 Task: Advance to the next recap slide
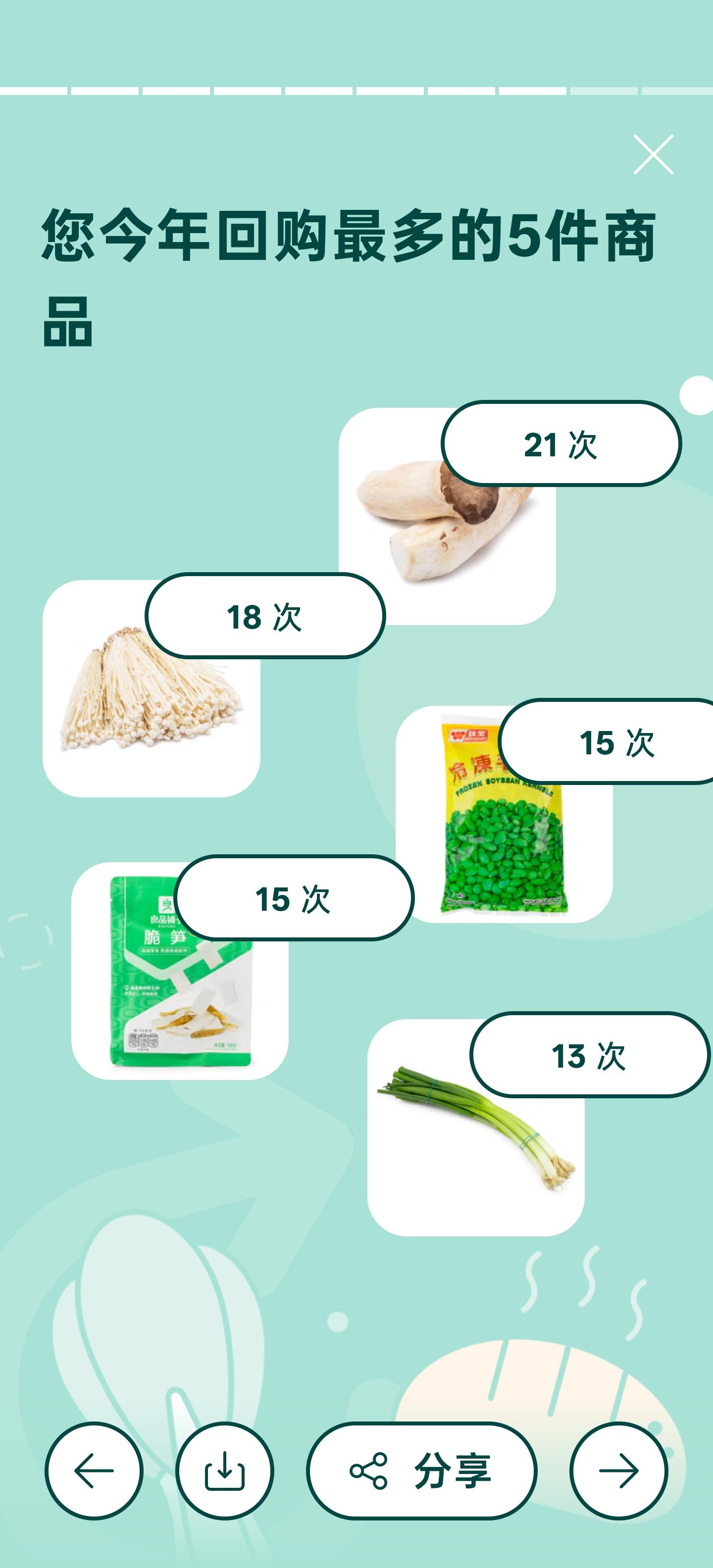618,1470
